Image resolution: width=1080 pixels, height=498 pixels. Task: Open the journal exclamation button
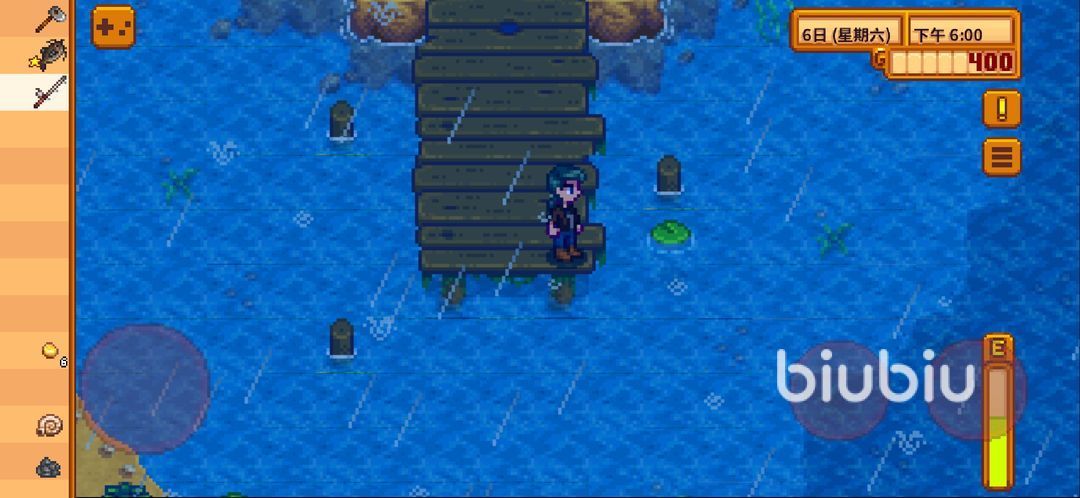click(1001, 108)
